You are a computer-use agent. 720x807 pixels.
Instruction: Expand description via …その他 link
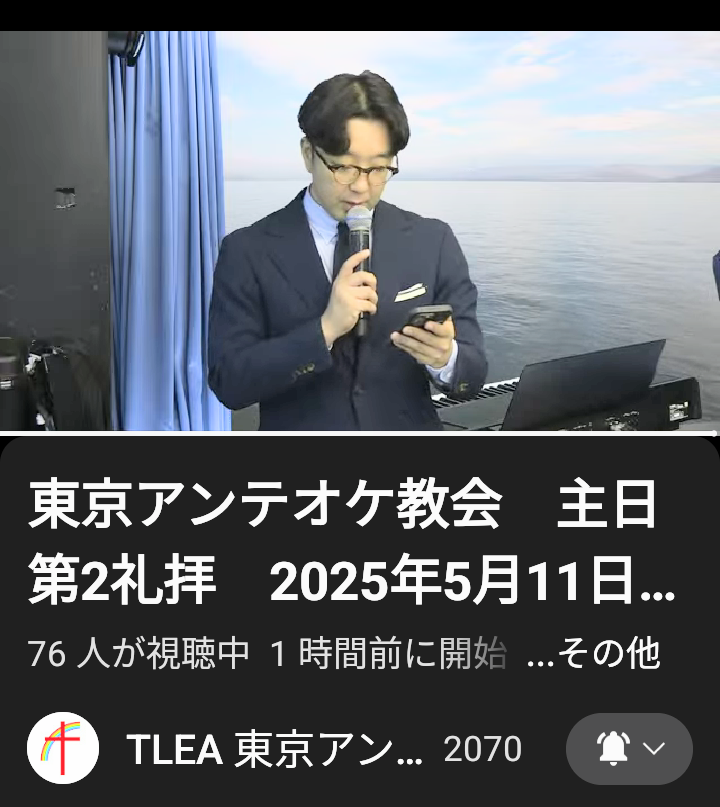[607, 653]
